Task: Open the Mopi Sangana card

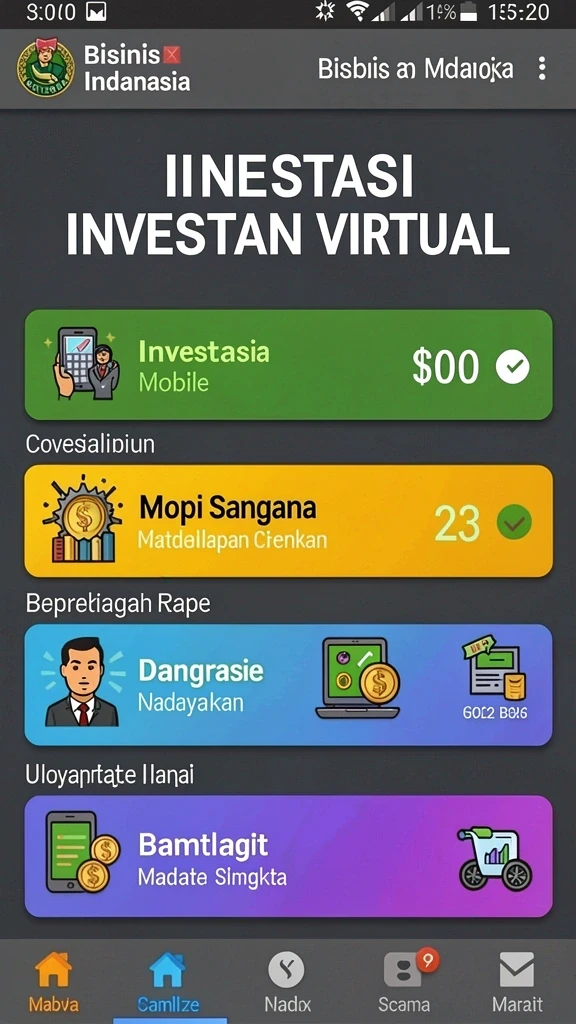Action: [x=289, y=521]
